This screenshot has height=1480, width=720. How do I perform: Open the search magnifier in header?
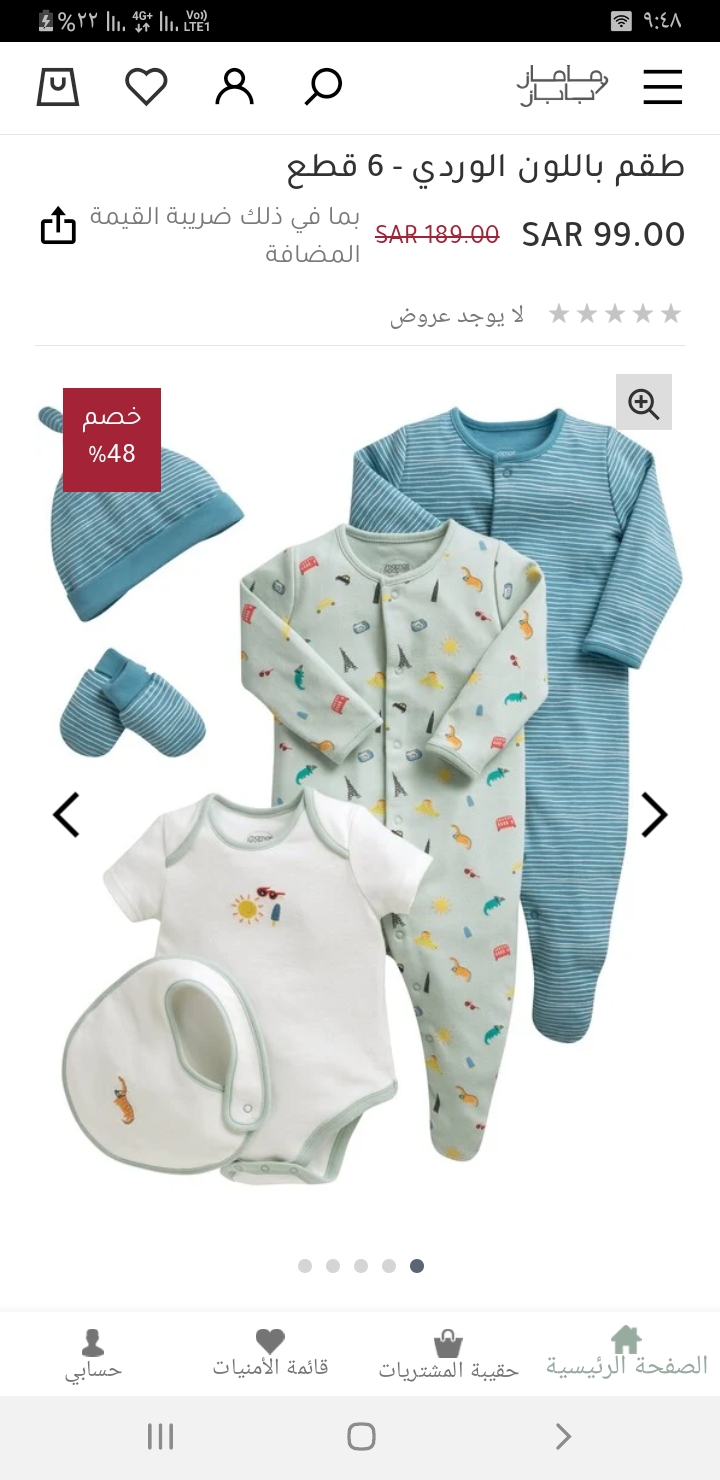[323, 87]
